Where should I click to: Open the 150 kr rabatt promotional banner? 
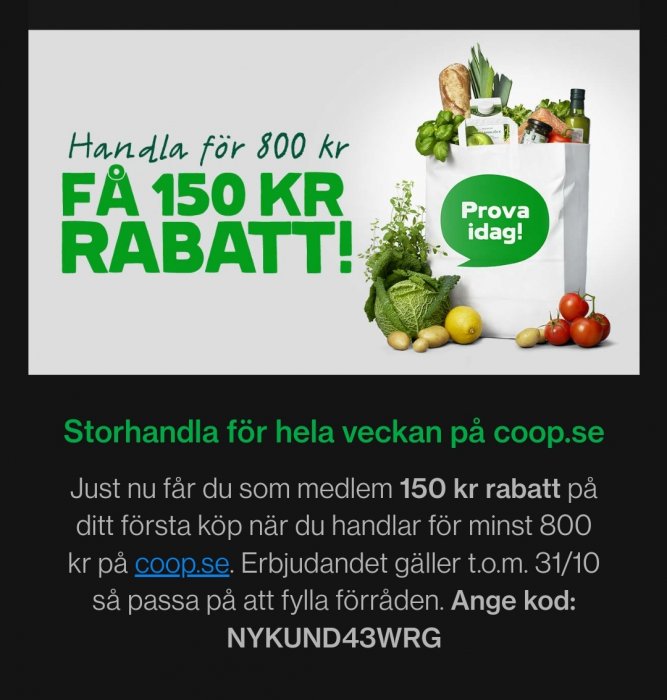[x=333, y=202]
